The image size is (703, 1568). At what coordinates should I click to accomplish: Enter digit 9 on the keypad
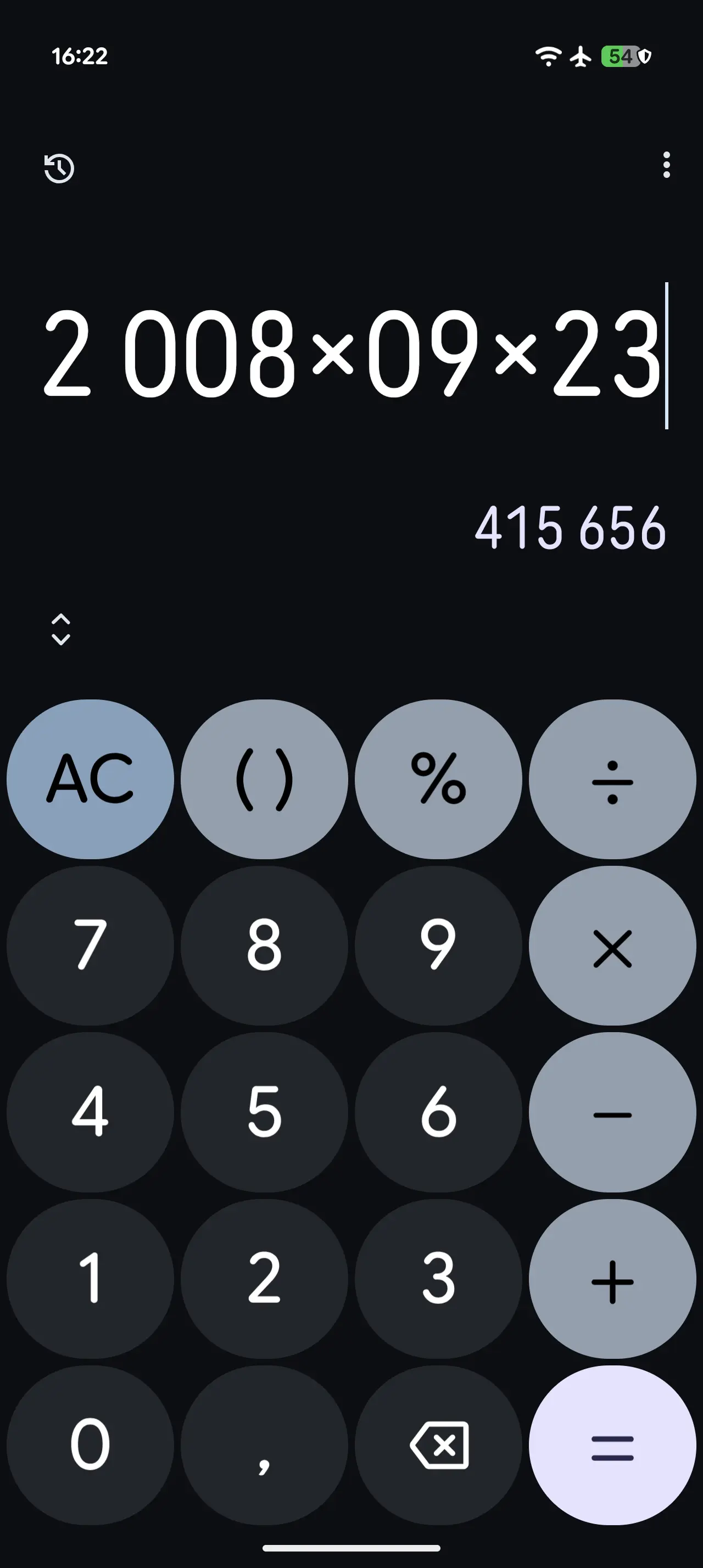(x=438, y=946)
